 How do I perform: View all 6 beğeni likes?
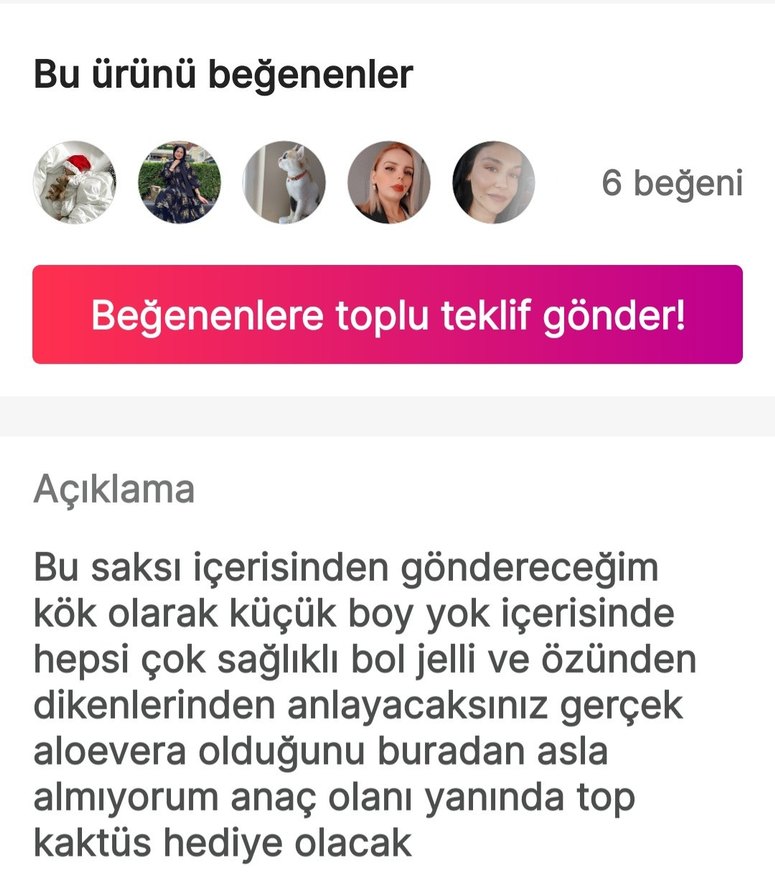tap(671, 183)
